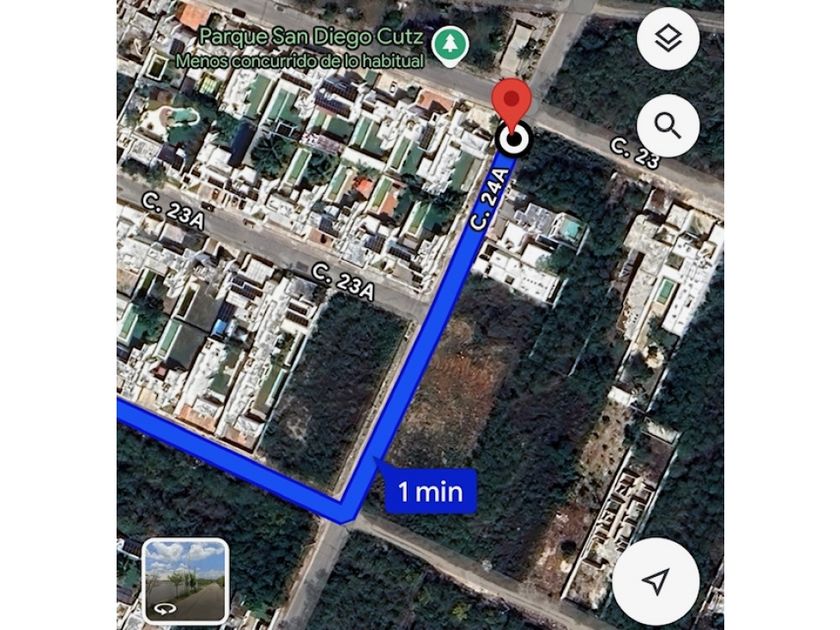Open the Street View thumbnail
Viewport: 840px width, 630px height.
click(187, 582)
